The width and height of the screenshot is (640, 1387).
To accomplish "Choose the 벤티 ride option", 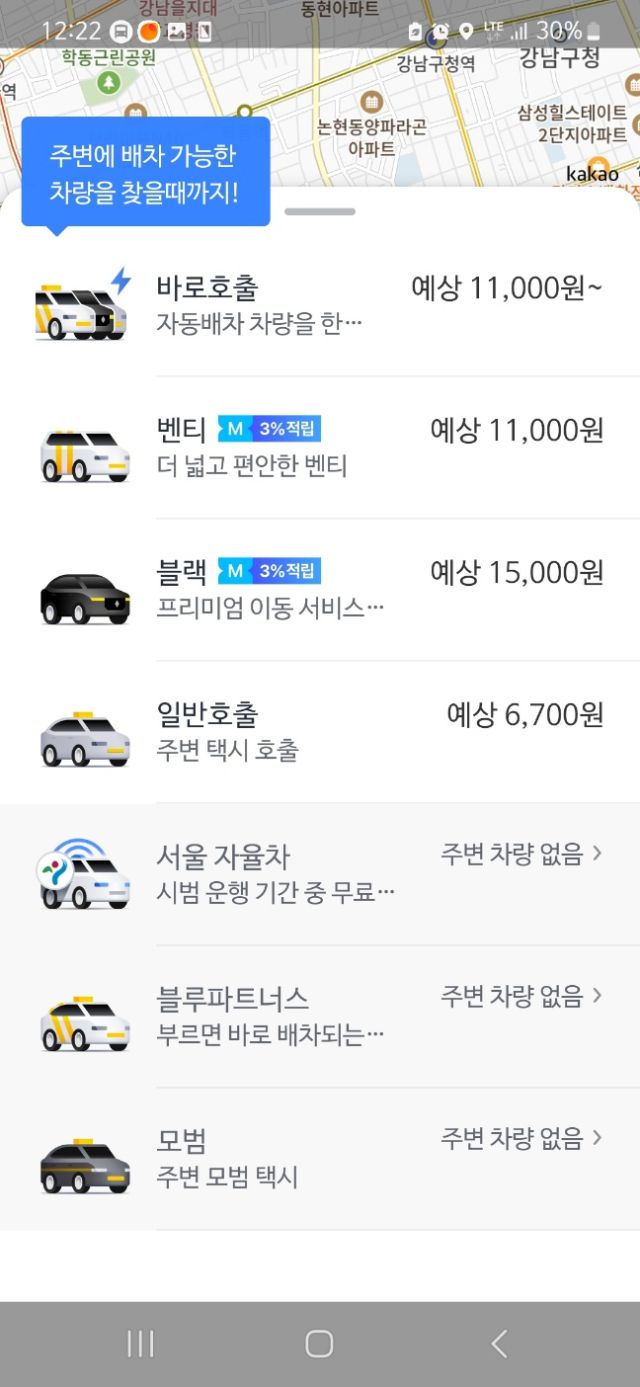I will click(x=320, y=447).
